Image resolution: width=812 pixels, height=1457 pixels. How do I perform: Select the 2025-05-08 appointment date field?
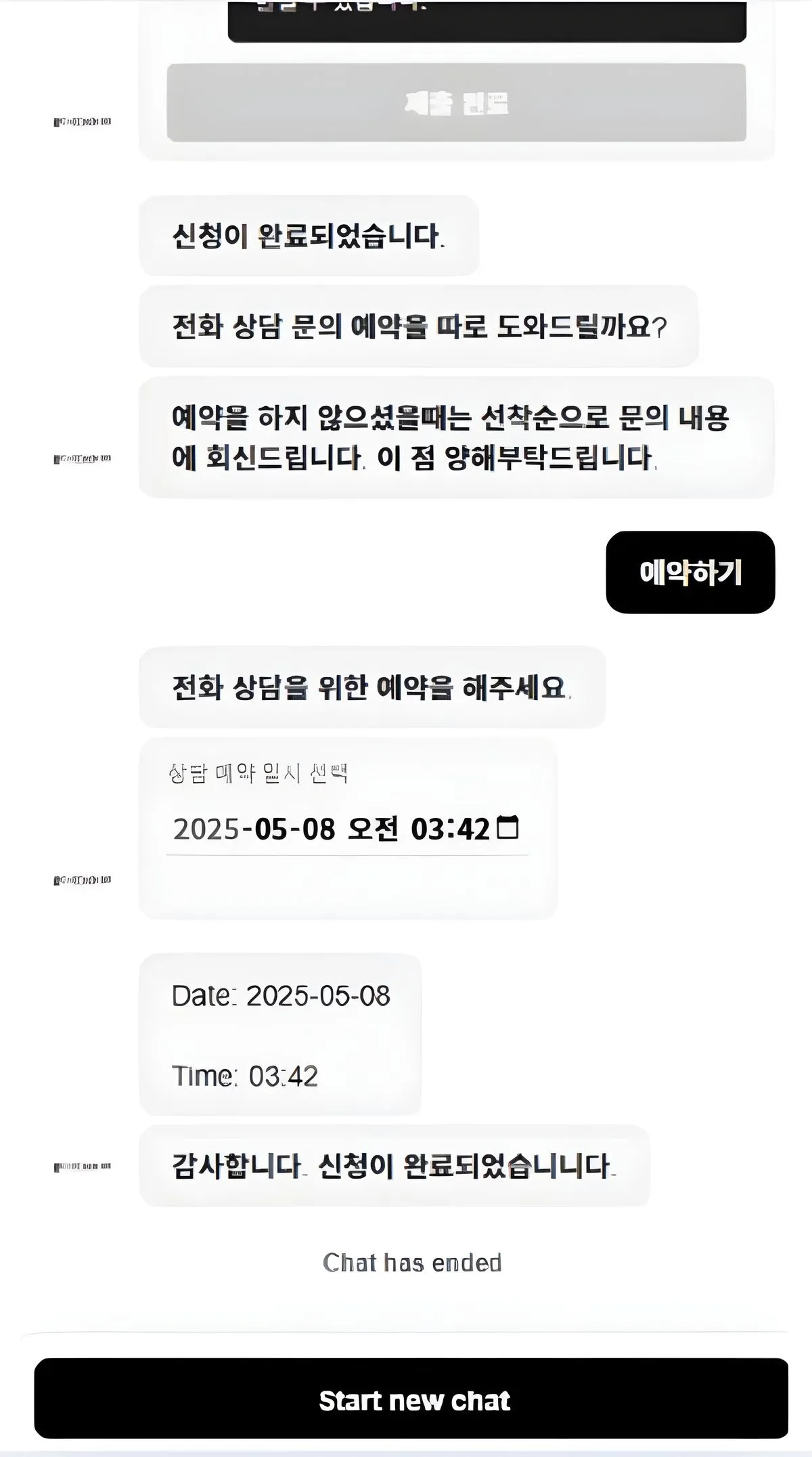(x=332, y=829)
